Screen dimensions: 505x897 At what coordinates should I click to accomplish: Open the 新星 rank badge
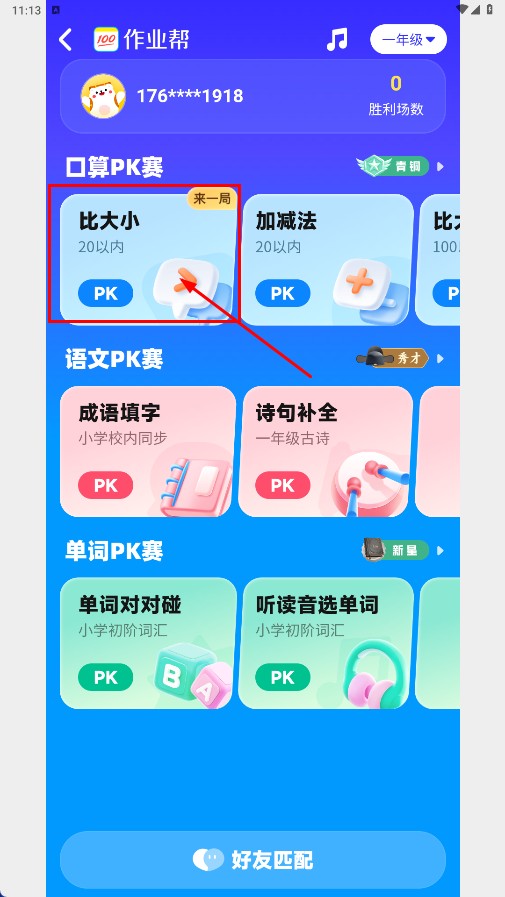coord(402,550)
